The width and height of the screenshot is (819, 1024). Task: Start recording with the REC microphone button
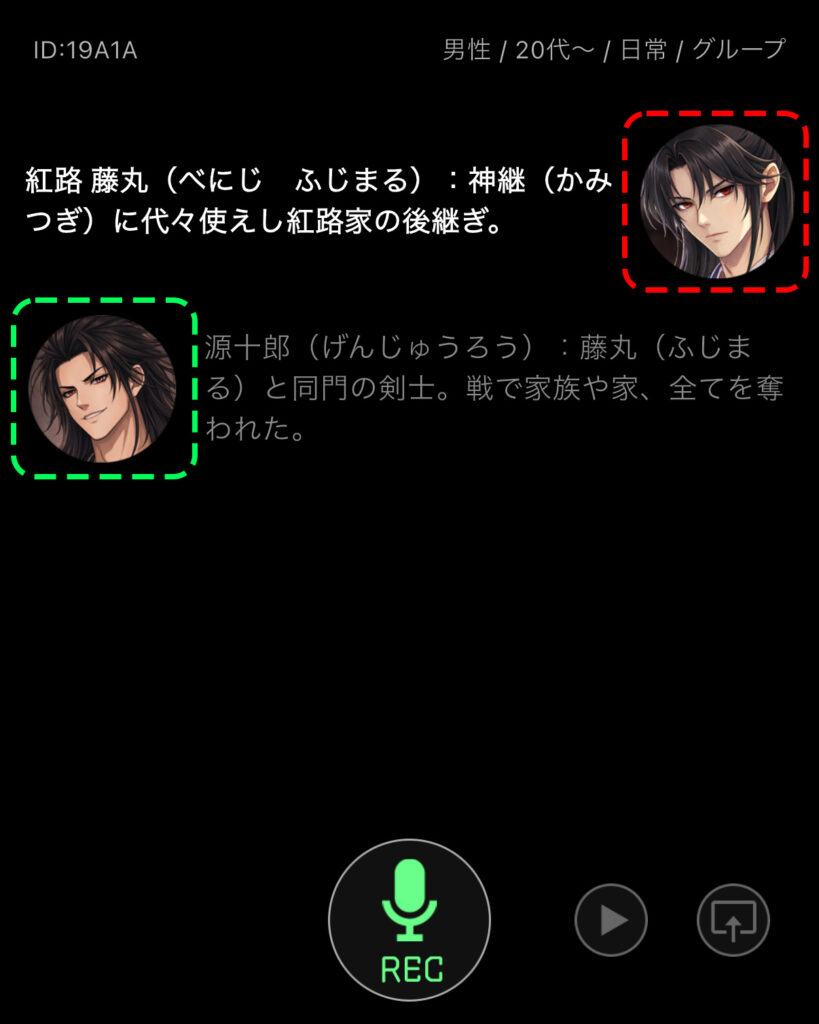tap(409, 920)
